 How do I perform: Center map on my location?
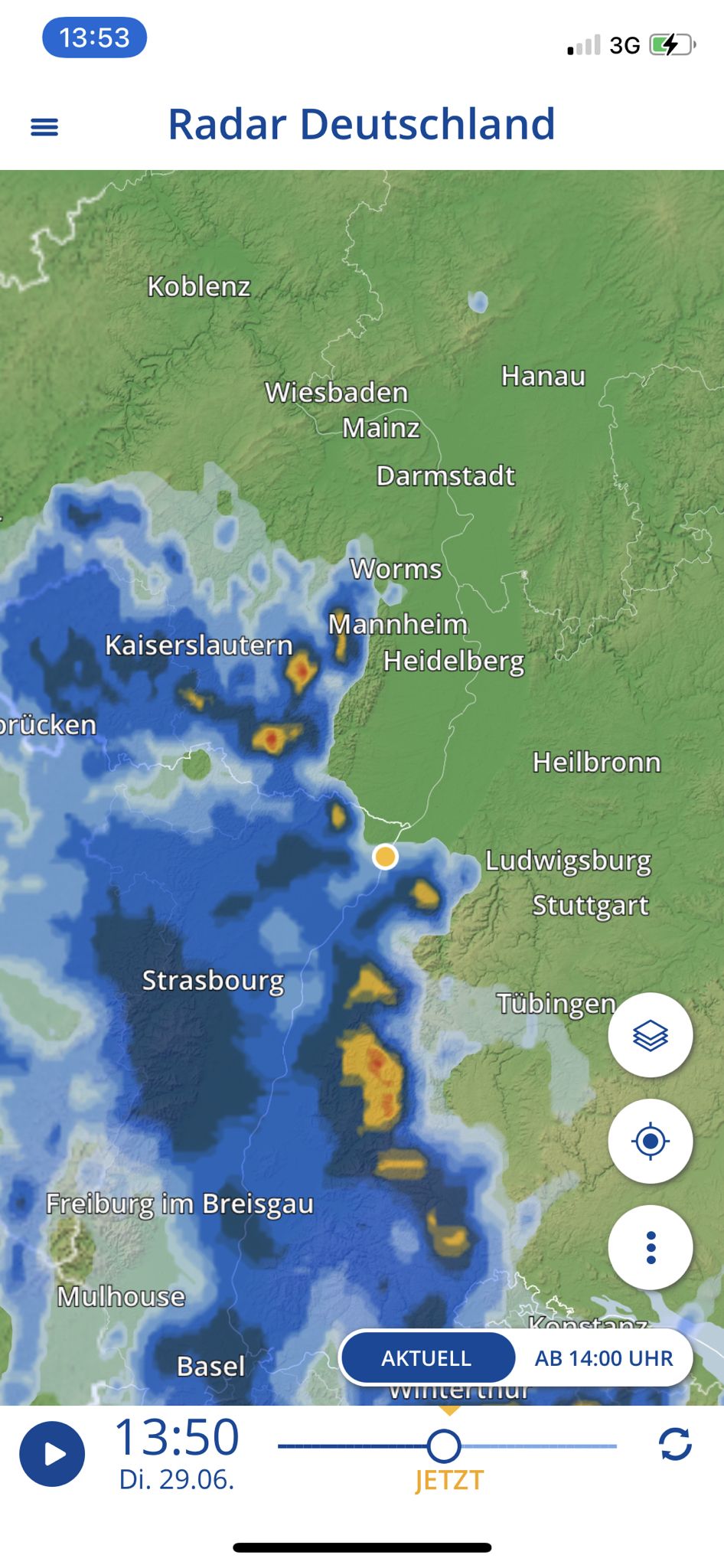[x=651, y=1142]
